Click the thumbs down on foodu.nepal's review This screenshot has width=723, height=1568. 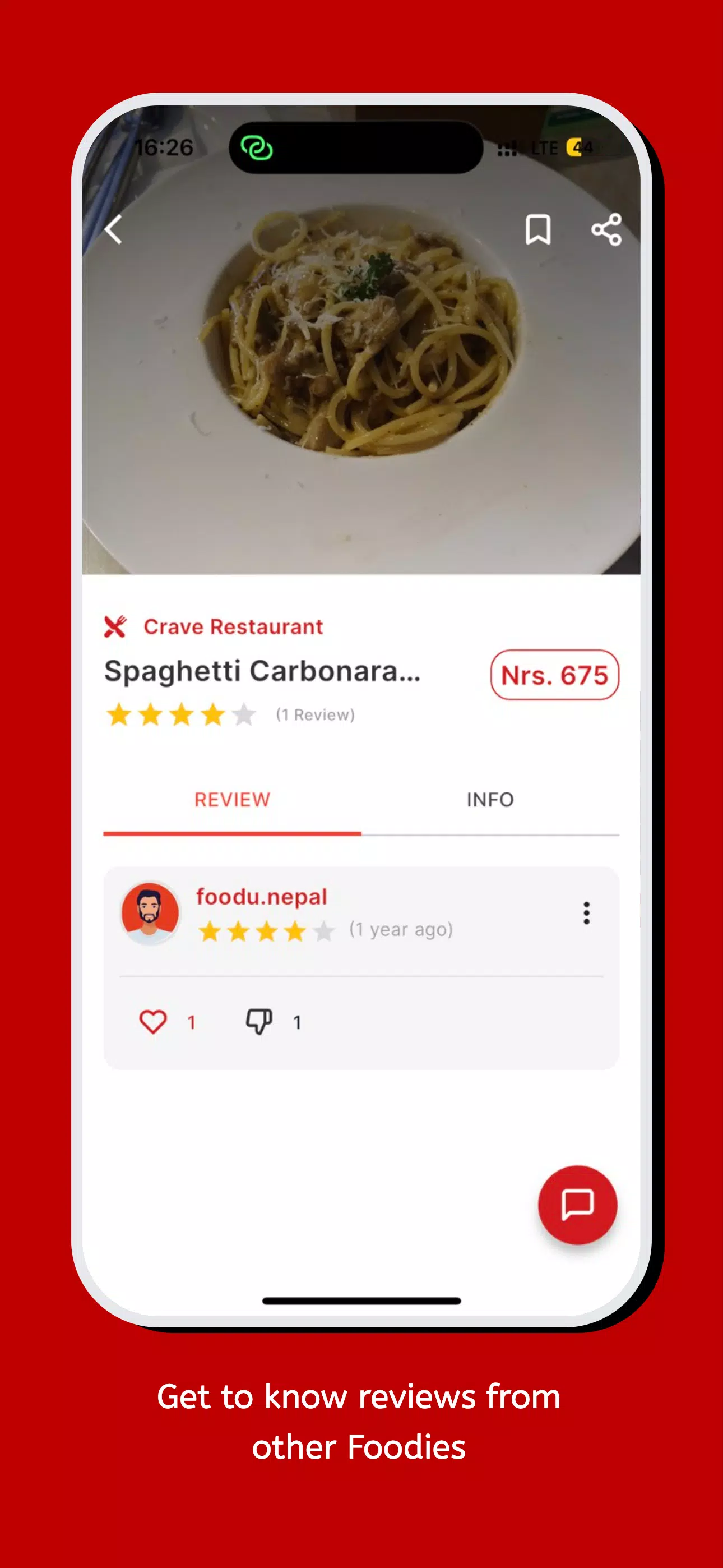(x=258, y=1021)
